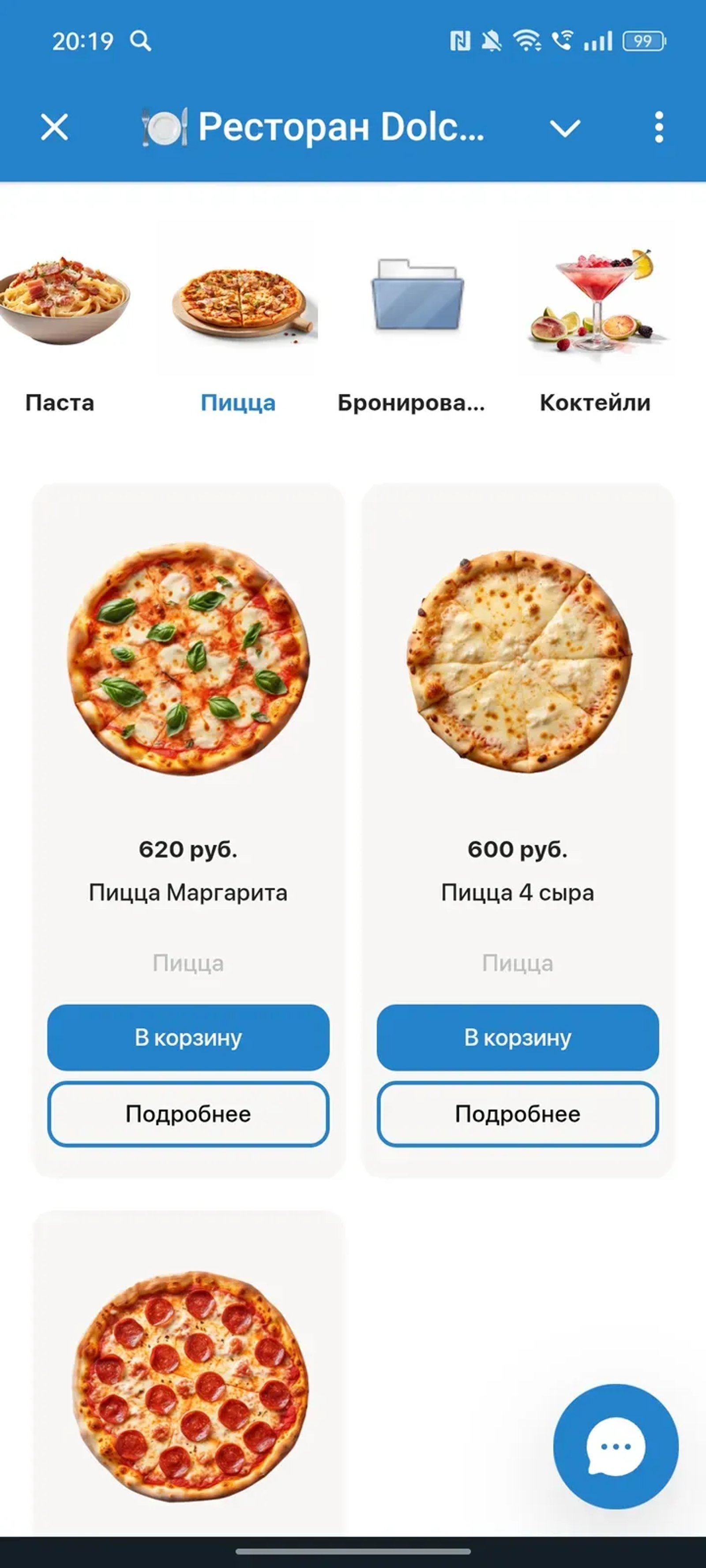
Task: Add Пицца Маргарита to the cart
Action: (188, 1038)
